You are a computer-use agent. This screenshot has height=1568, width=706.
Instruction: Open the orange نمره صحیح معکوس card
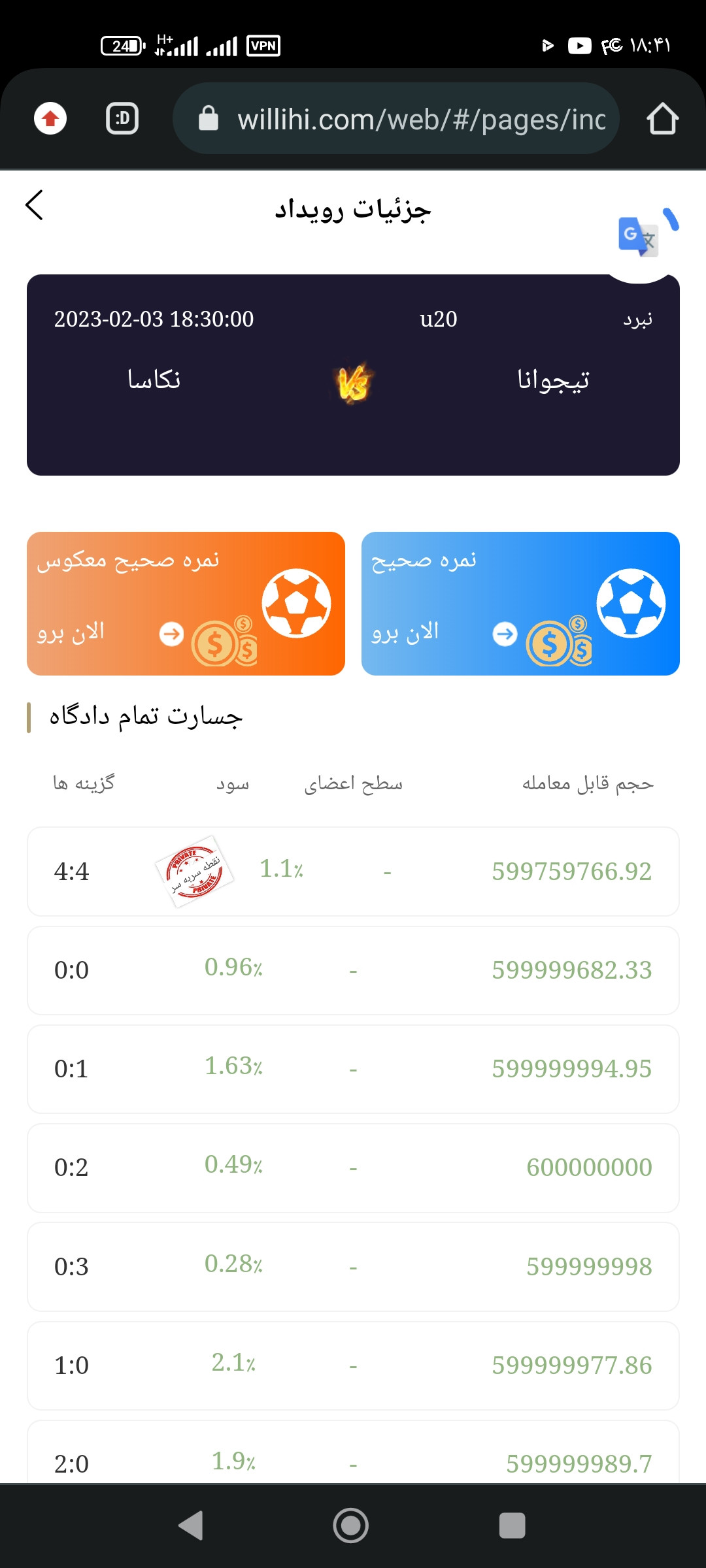click(x=186, y=604)
